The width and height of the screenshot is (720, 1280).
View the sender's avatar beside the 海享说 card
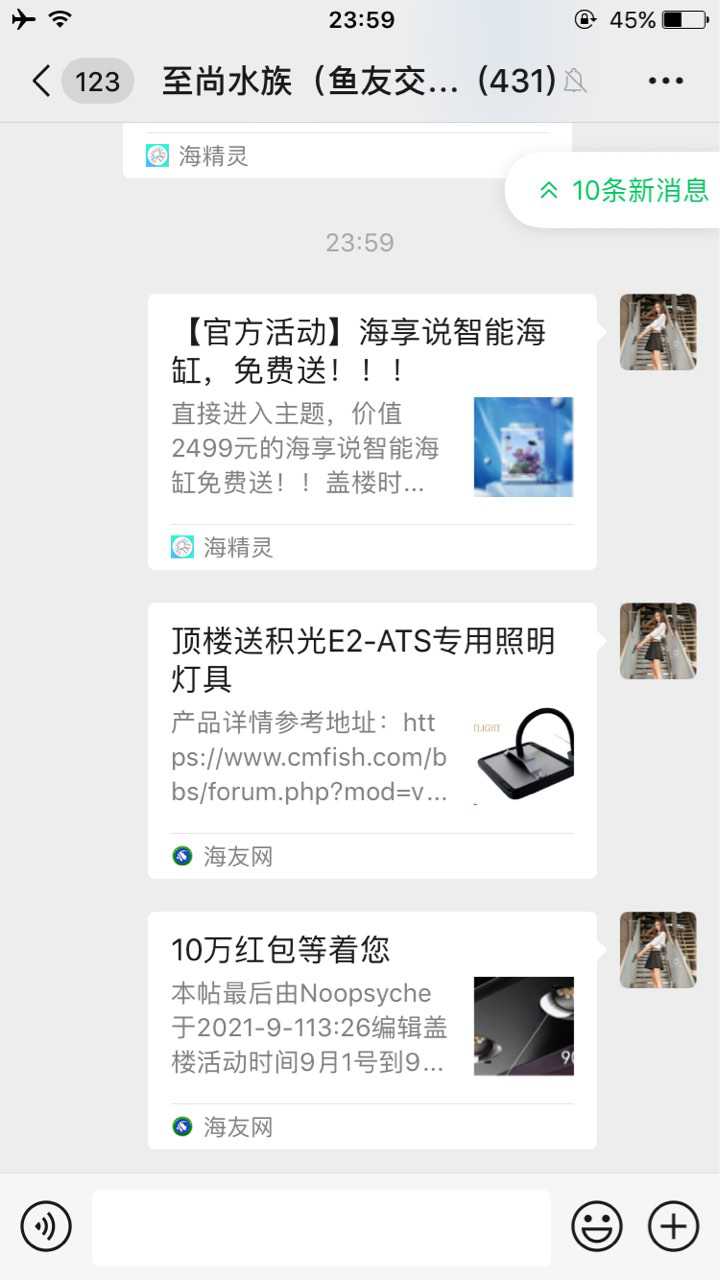pos(658,332)
